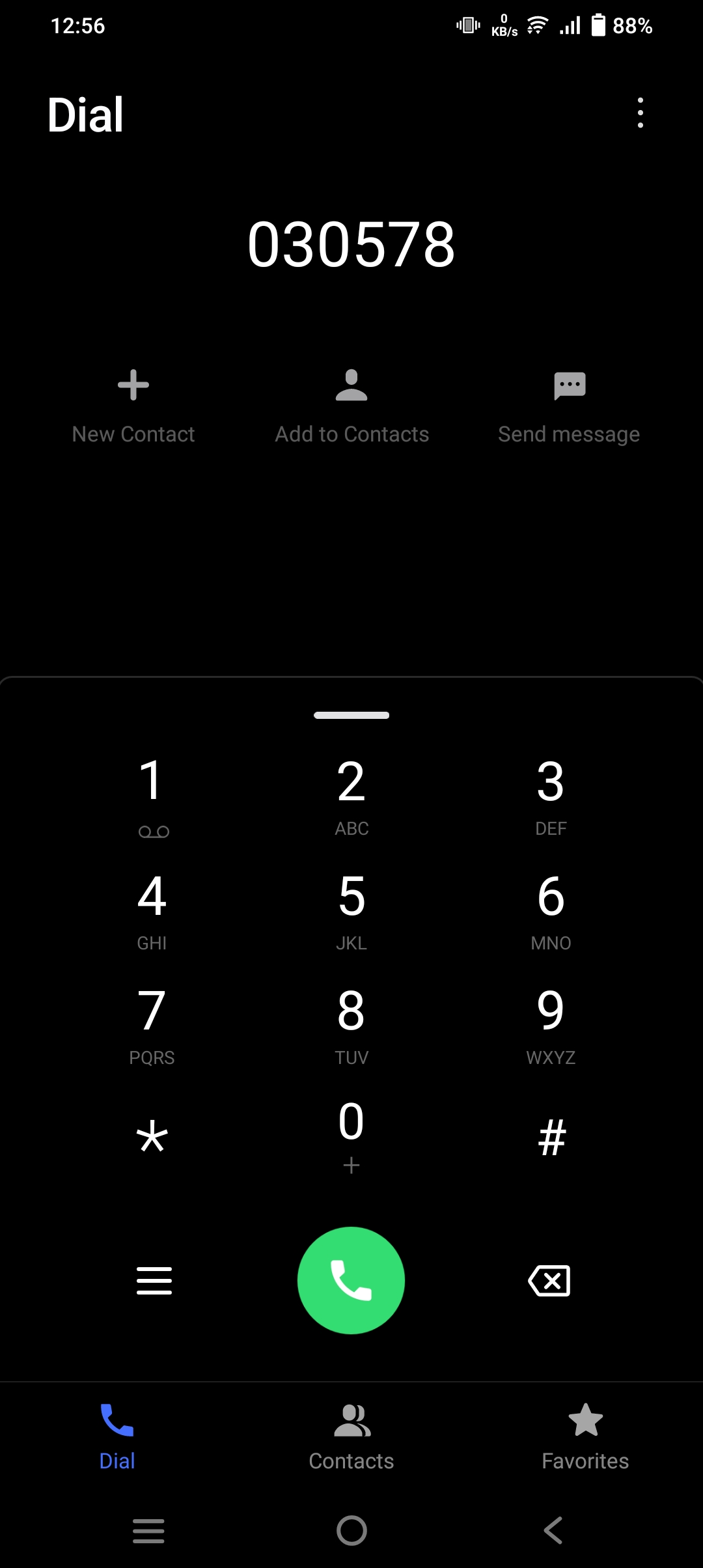Call the number with the green button
The width and height of the screenshot is (703, 1568).
[351, 1280]
